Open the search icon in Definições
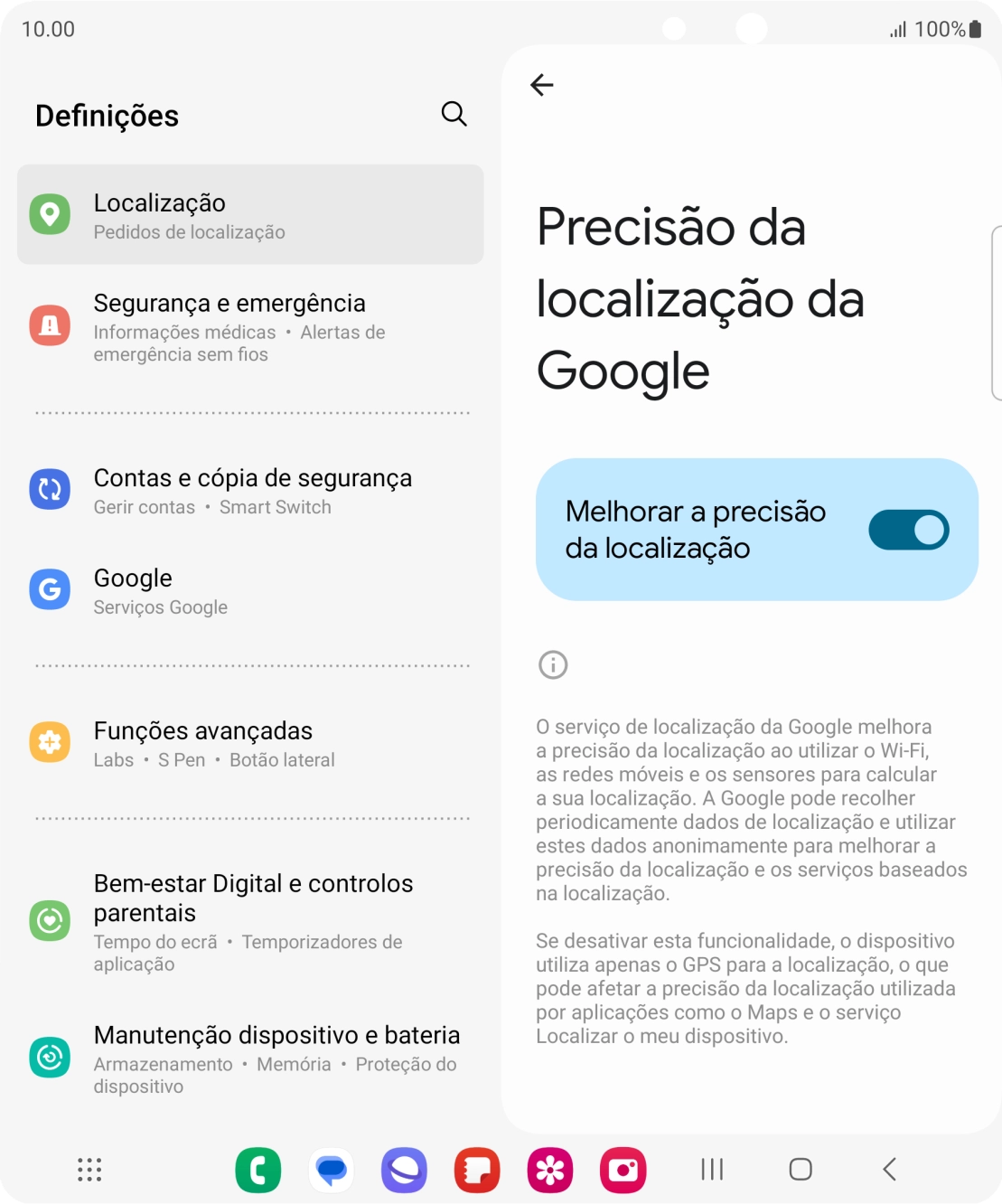The width and height of the screenshot is (1002, 1204). pyautogui.click(x=454, y=114)
